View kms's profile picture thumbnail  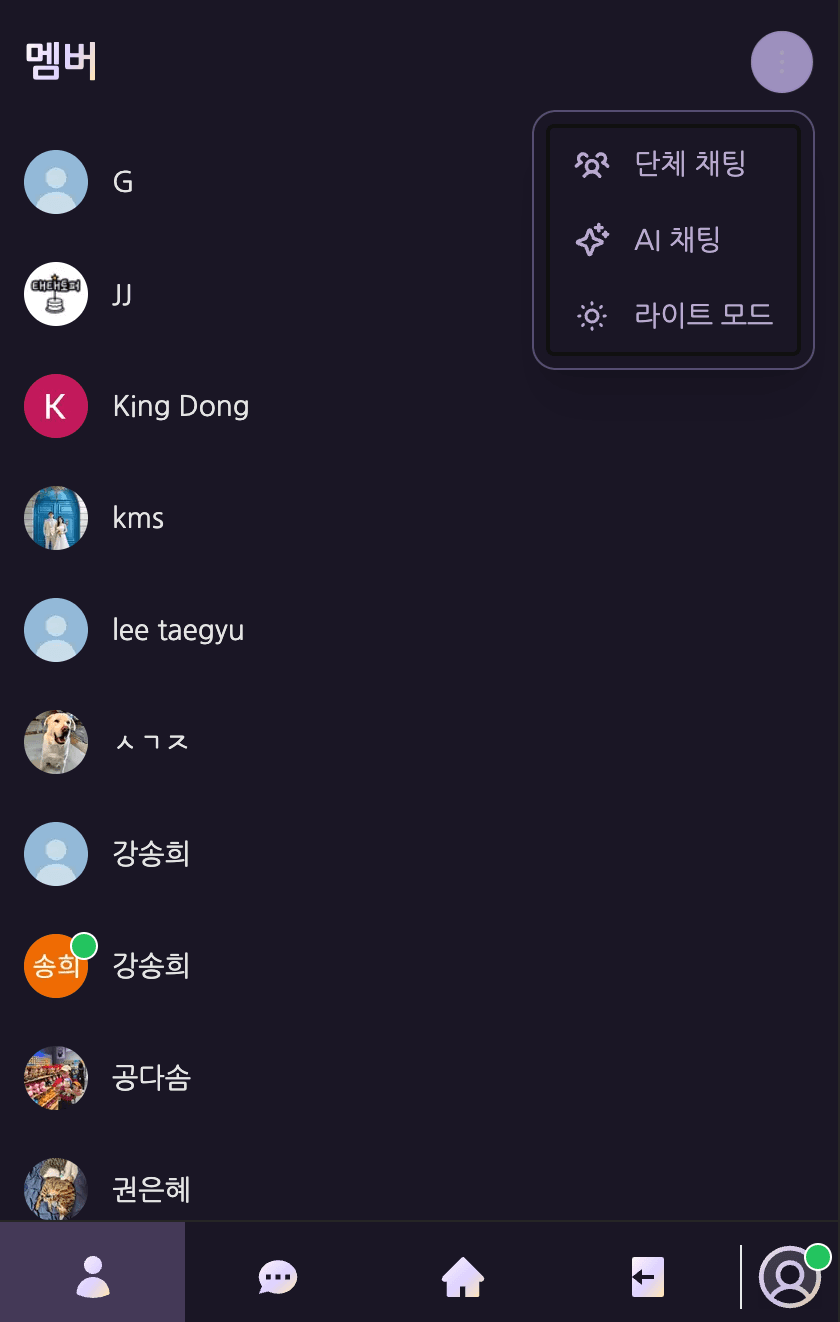[56, 518]
